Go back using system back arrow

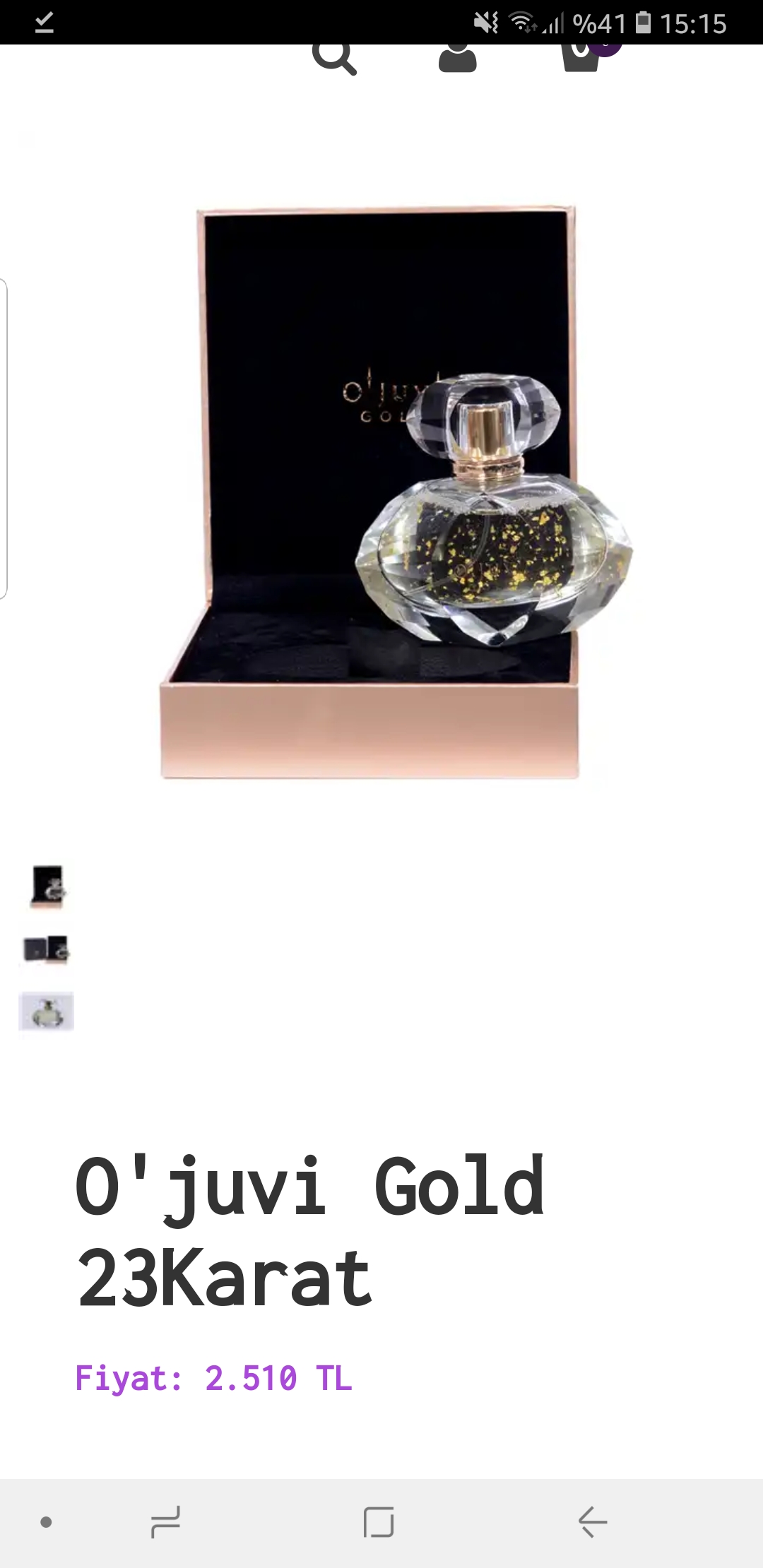pos(592,1521)
